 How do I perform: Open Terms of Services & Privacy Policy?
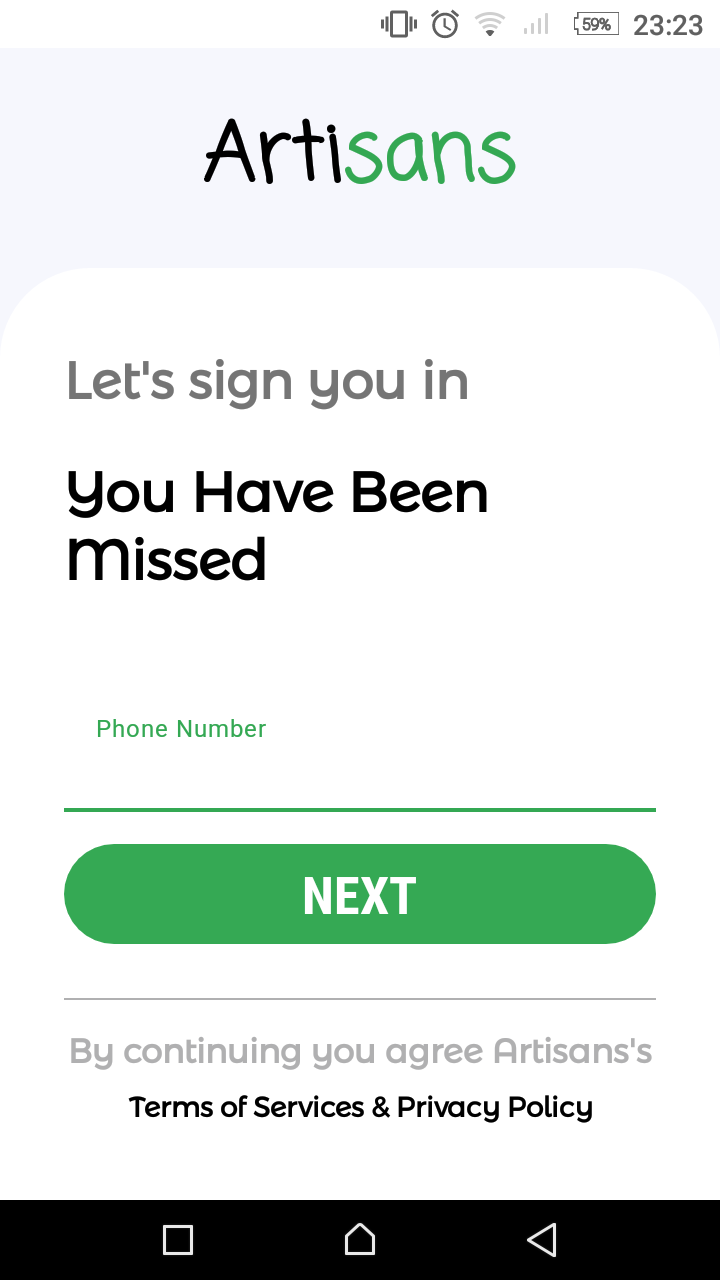pos(360,1107)
